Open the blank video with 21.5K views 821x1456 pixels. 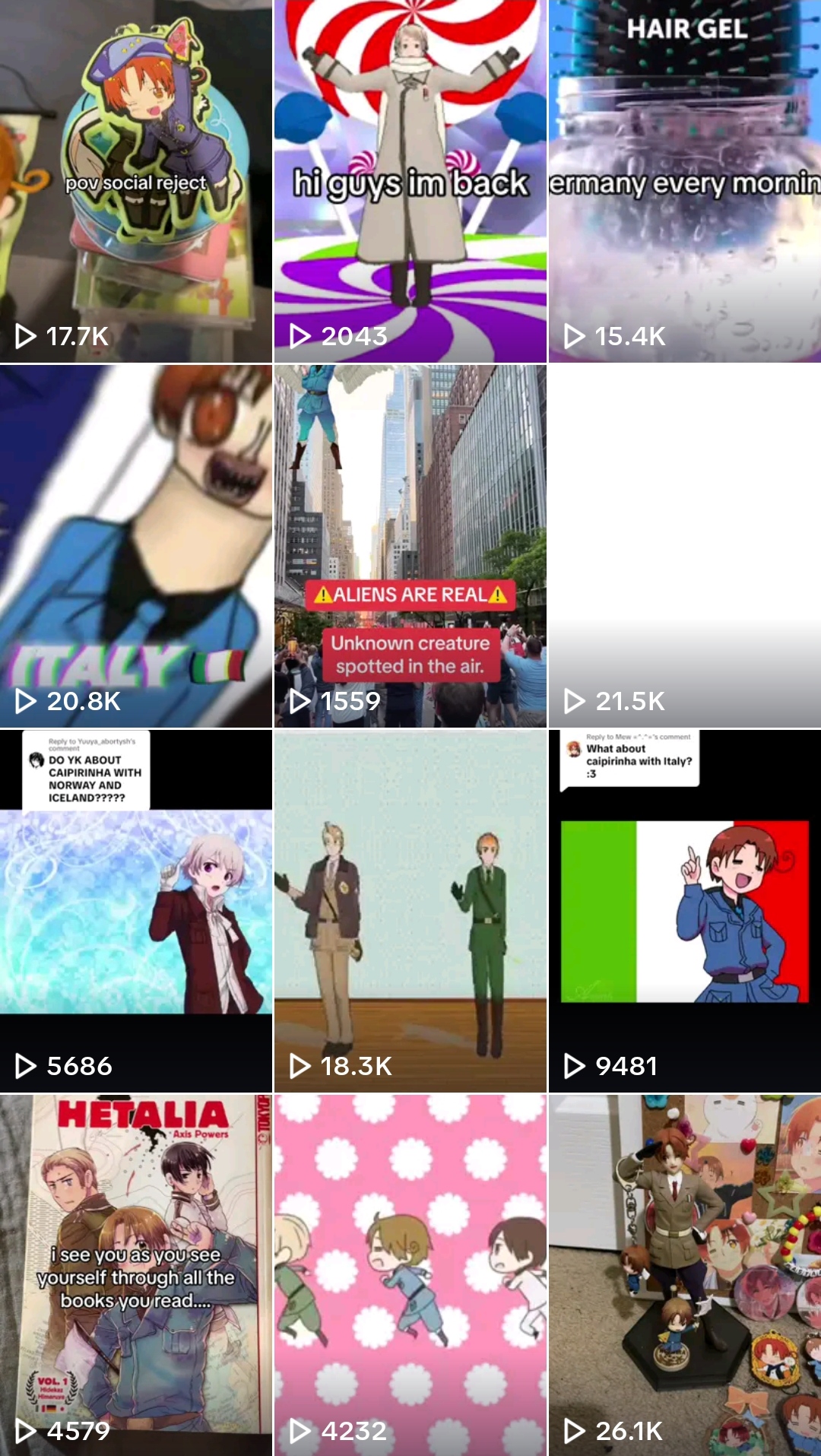tap(685, 546)
